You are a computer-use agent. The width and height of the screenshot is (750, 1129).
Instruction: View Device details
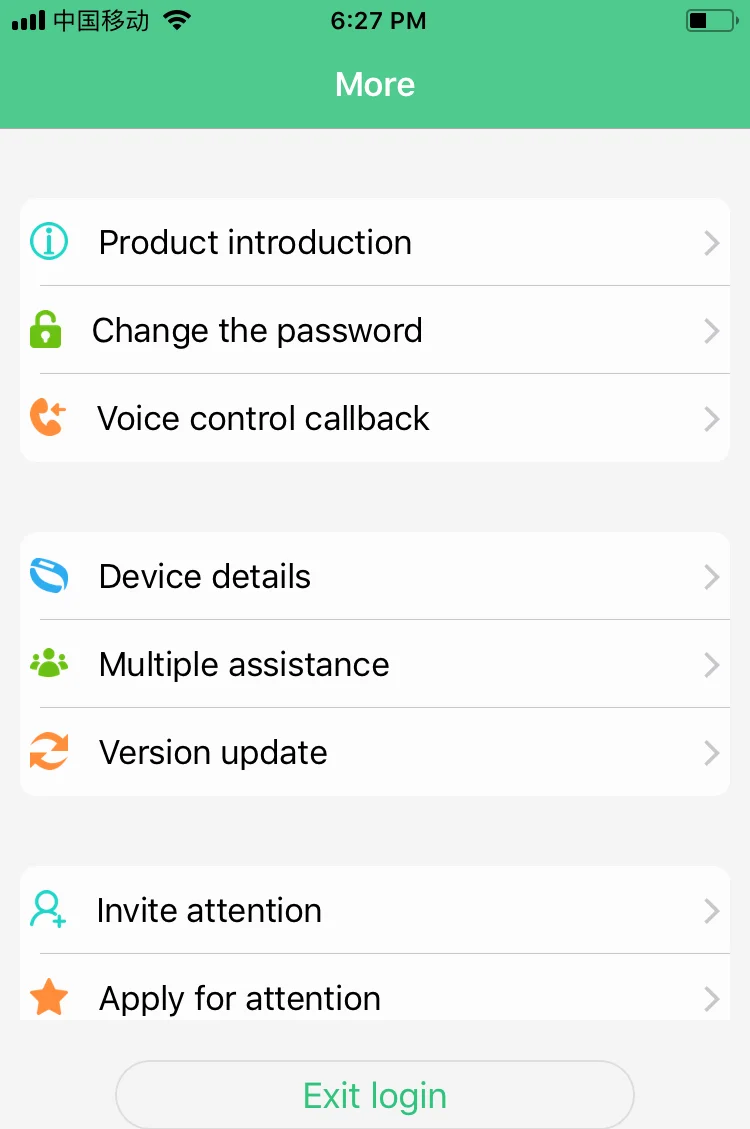374,576
